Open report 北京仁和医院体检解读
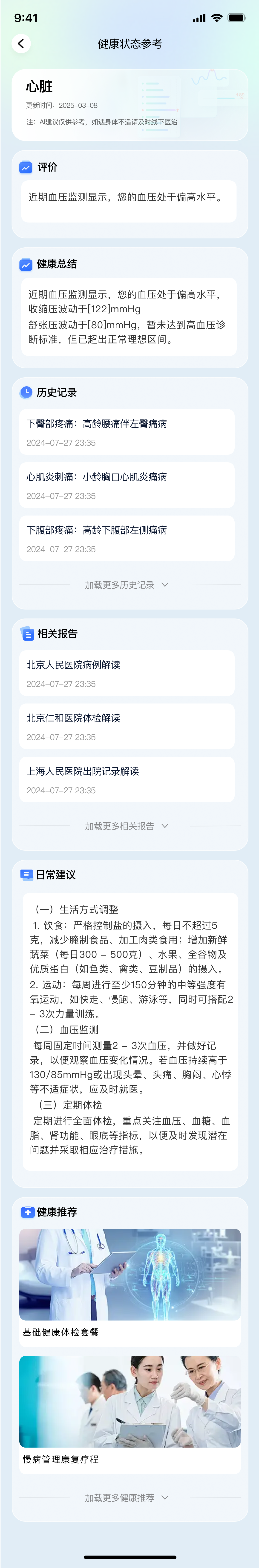 (127, 726)
